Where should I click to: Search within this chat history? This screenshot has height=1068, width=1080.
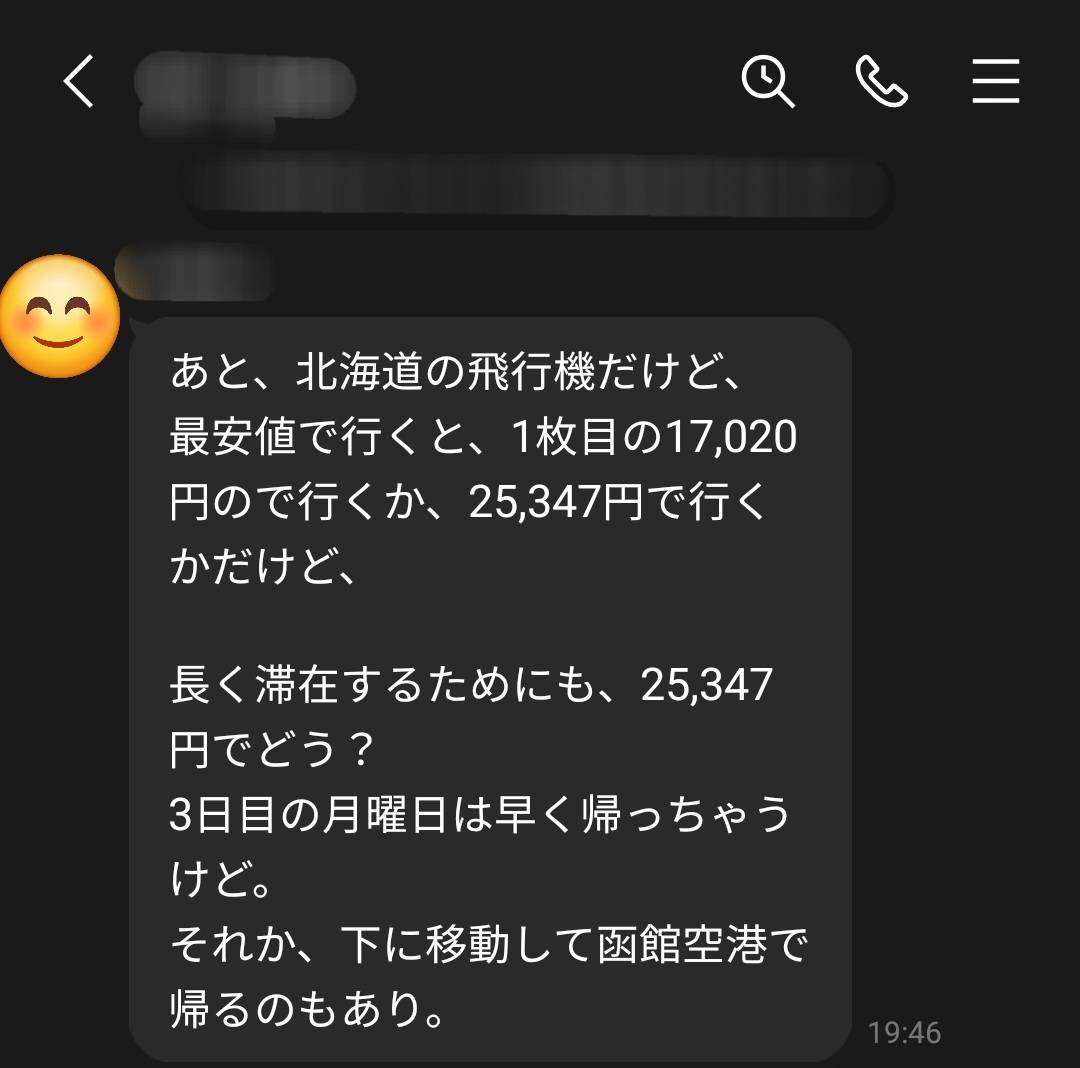pyautogui.click(x=768, y=81)
